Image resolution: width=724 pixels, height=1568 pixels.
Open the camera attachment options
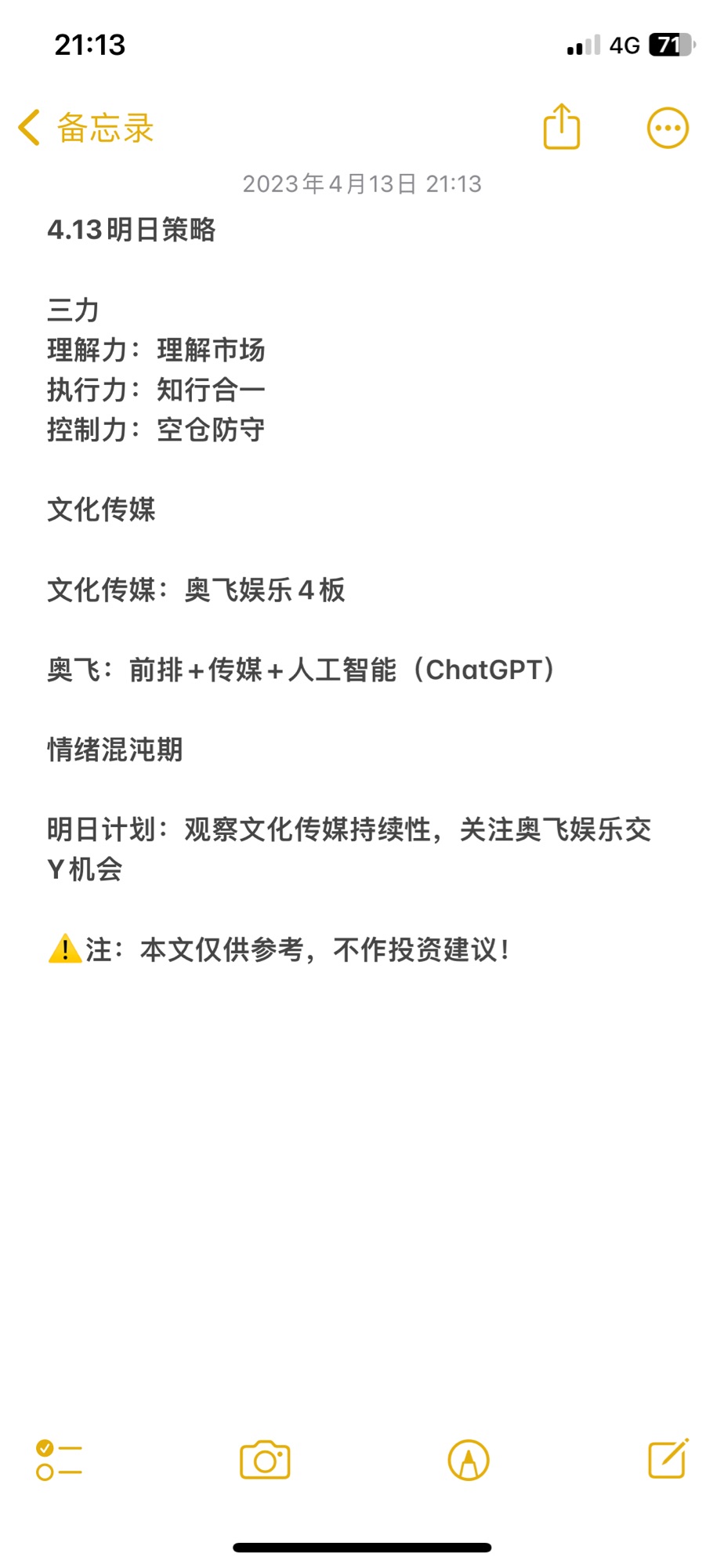point(265,1460)
